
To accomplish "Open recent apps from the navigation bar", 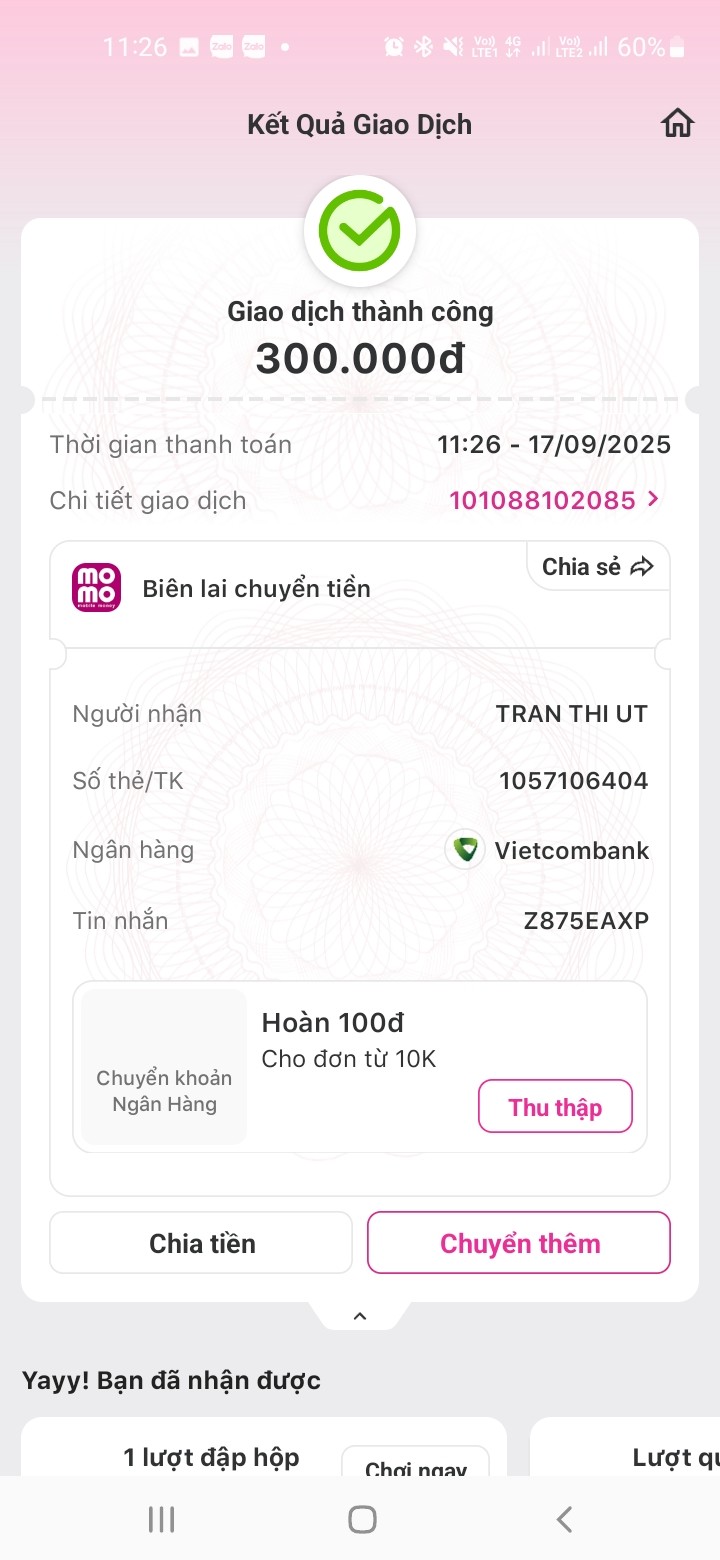I will click(x=161, y=1520).
